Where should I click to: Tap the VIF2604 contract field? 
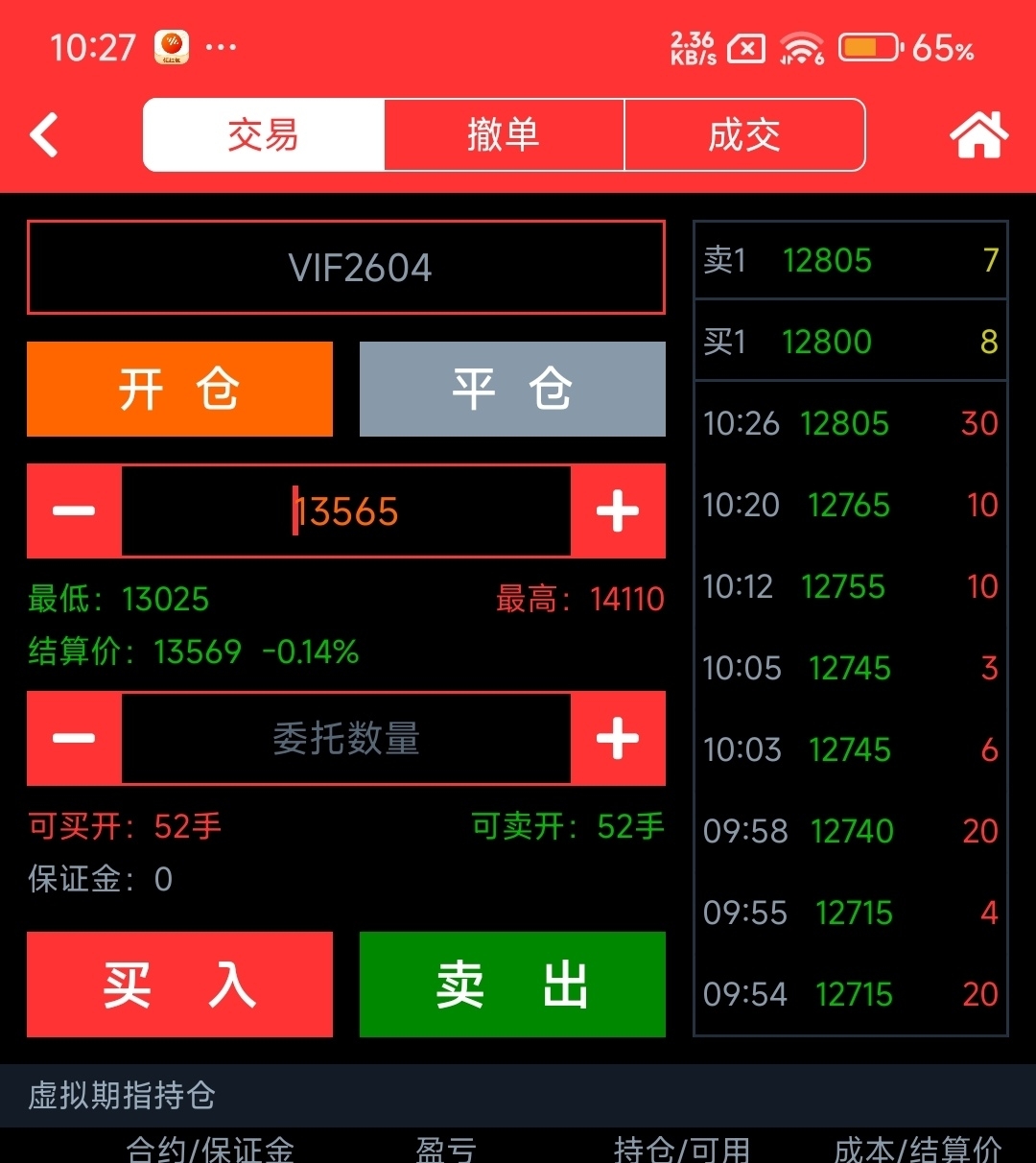click(x=346, y=267)
